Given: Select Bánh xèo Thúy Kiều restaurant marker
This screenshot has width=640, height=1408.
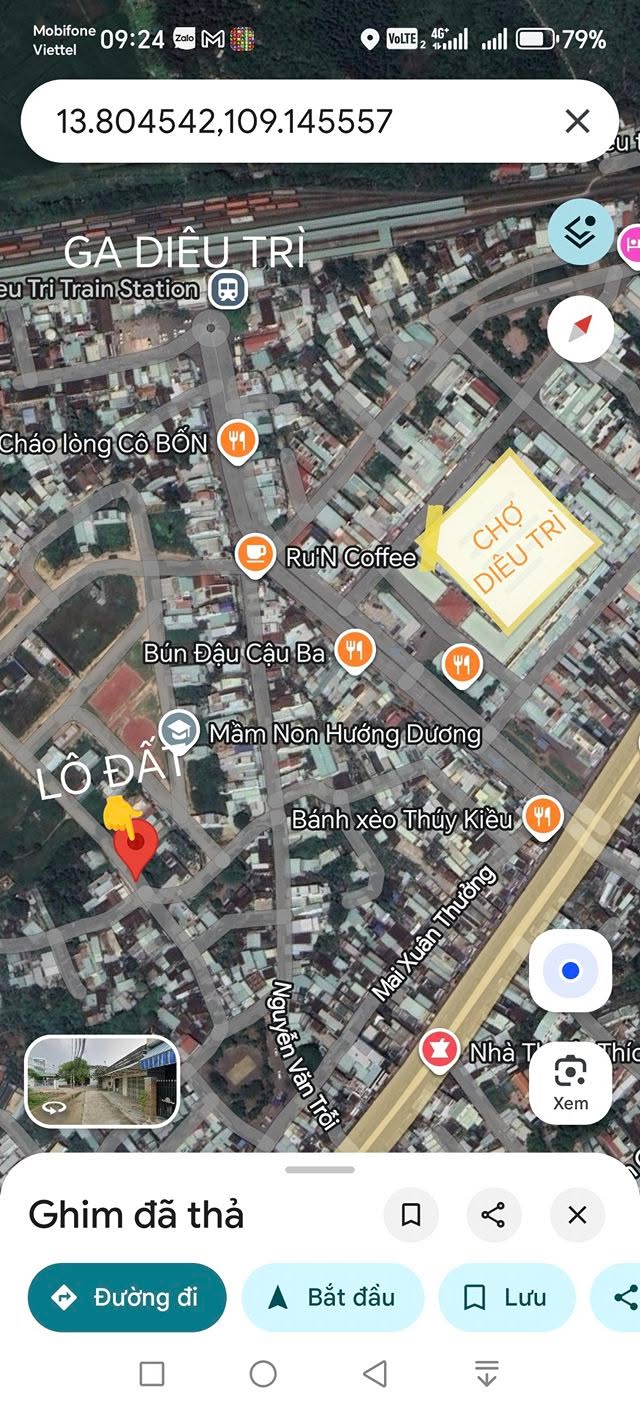Looking at the screenshot, I should point(543,816).
